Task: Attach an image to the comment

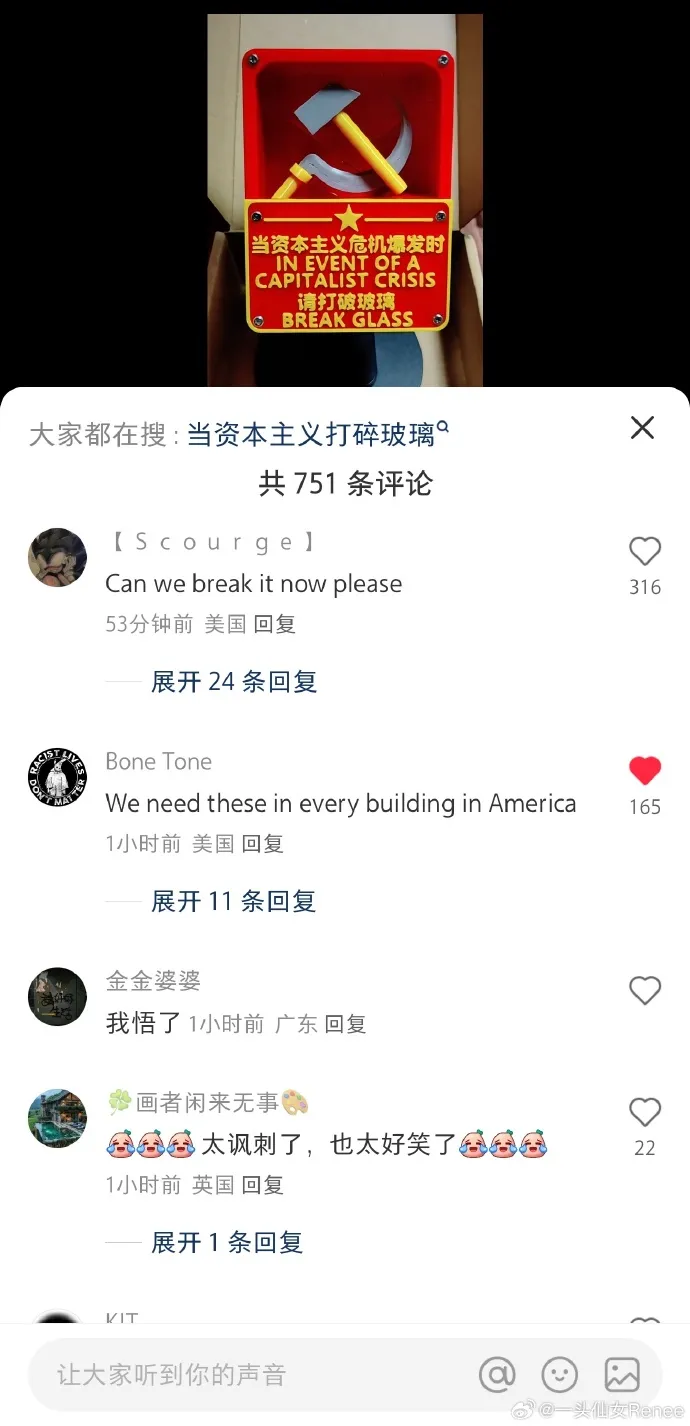Action: pos(621,1375)
